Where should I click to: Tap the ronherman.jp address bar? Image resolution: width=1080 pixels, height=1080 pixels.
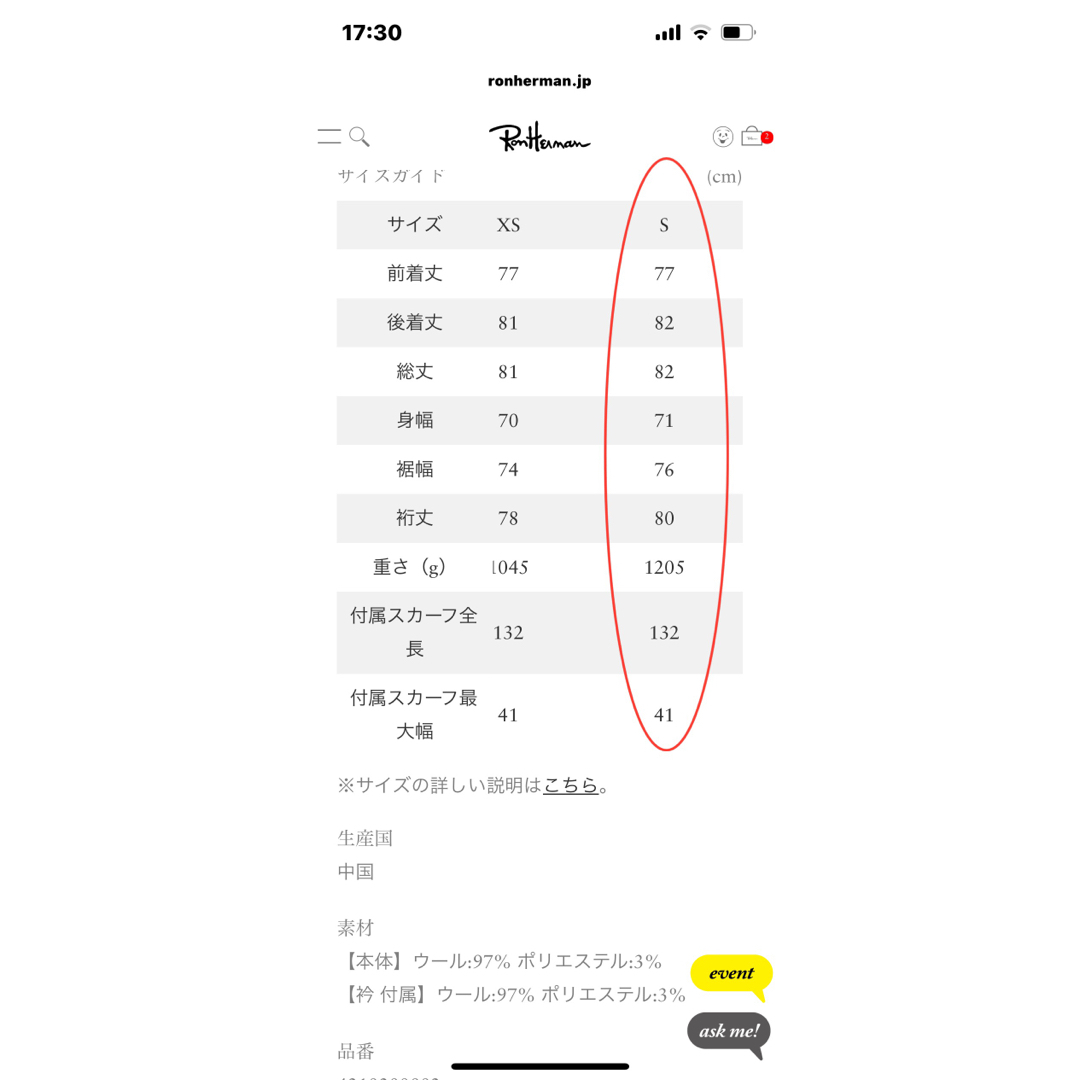[x=540, y=81]
